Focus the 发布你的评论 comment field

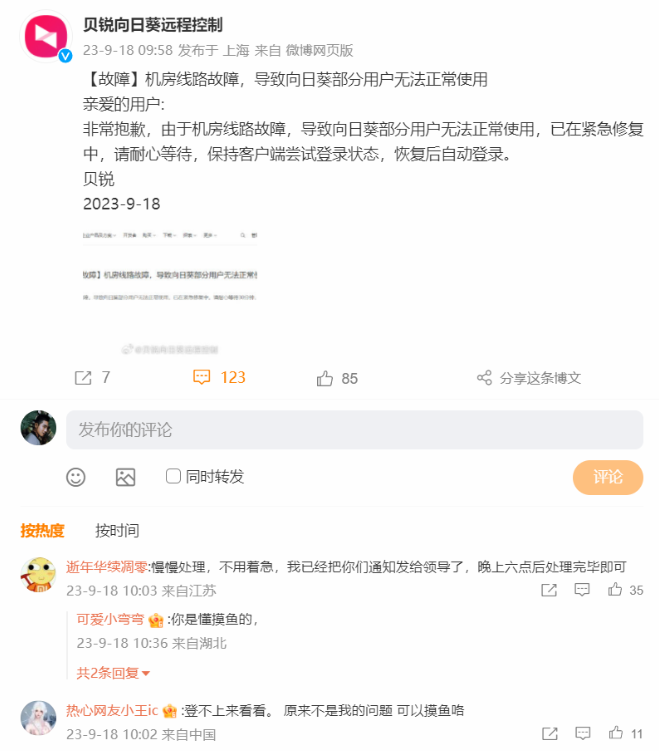354,430
